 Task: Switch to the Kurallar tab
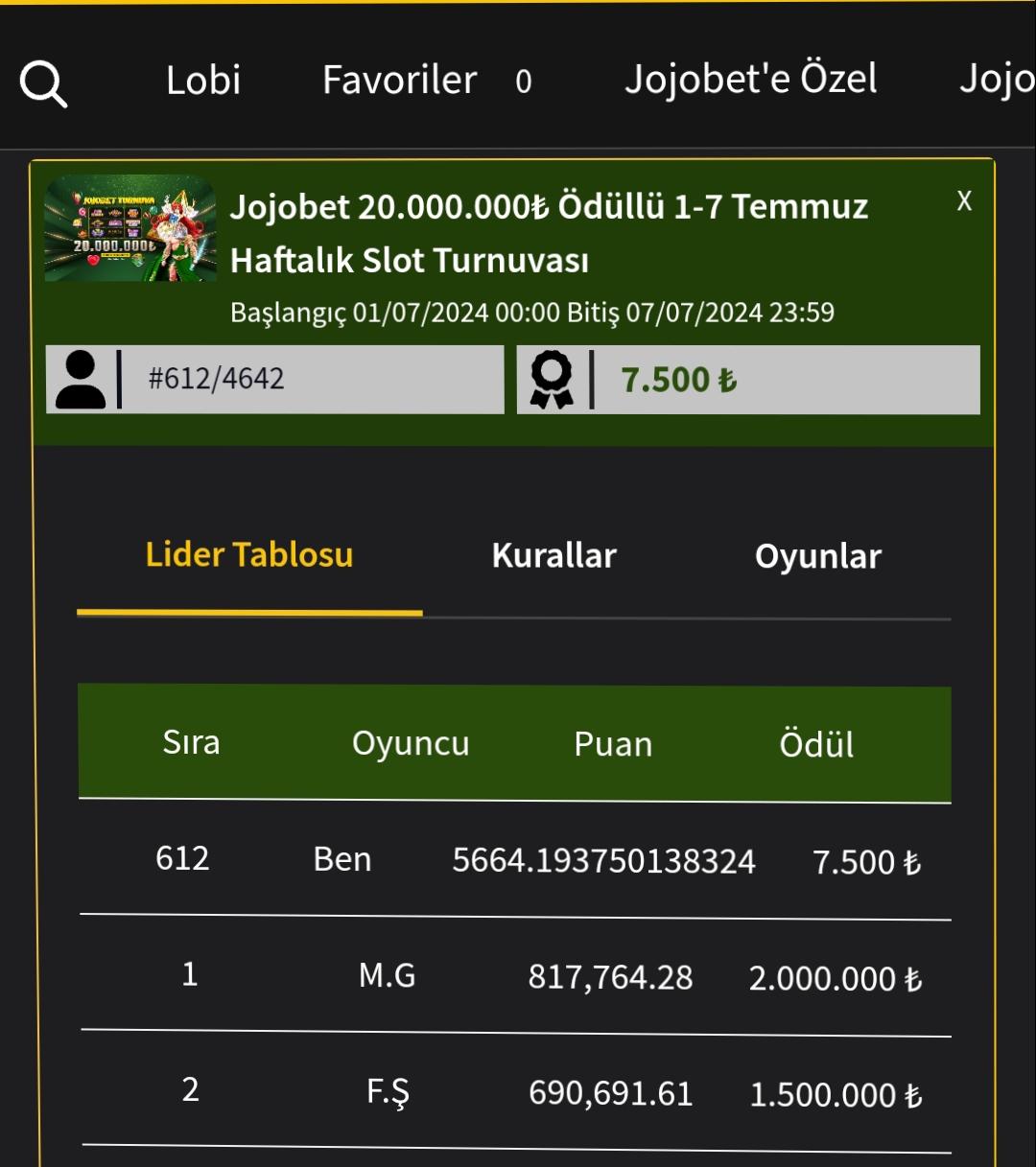click(553, 556)
